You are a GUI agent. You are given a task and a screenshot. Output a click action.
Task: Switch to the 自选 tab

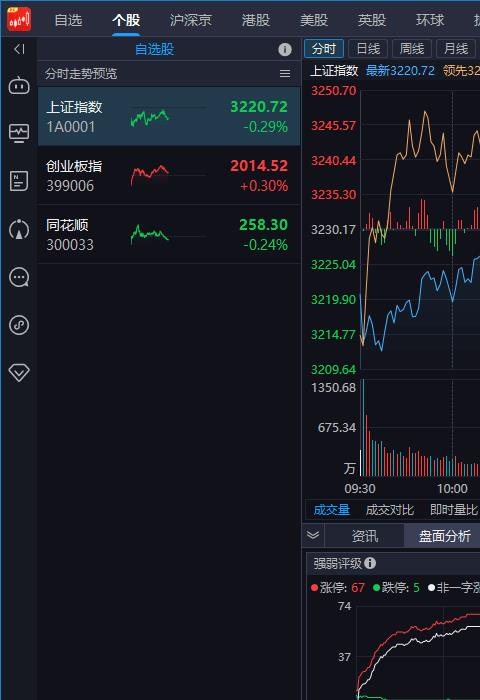68,20
